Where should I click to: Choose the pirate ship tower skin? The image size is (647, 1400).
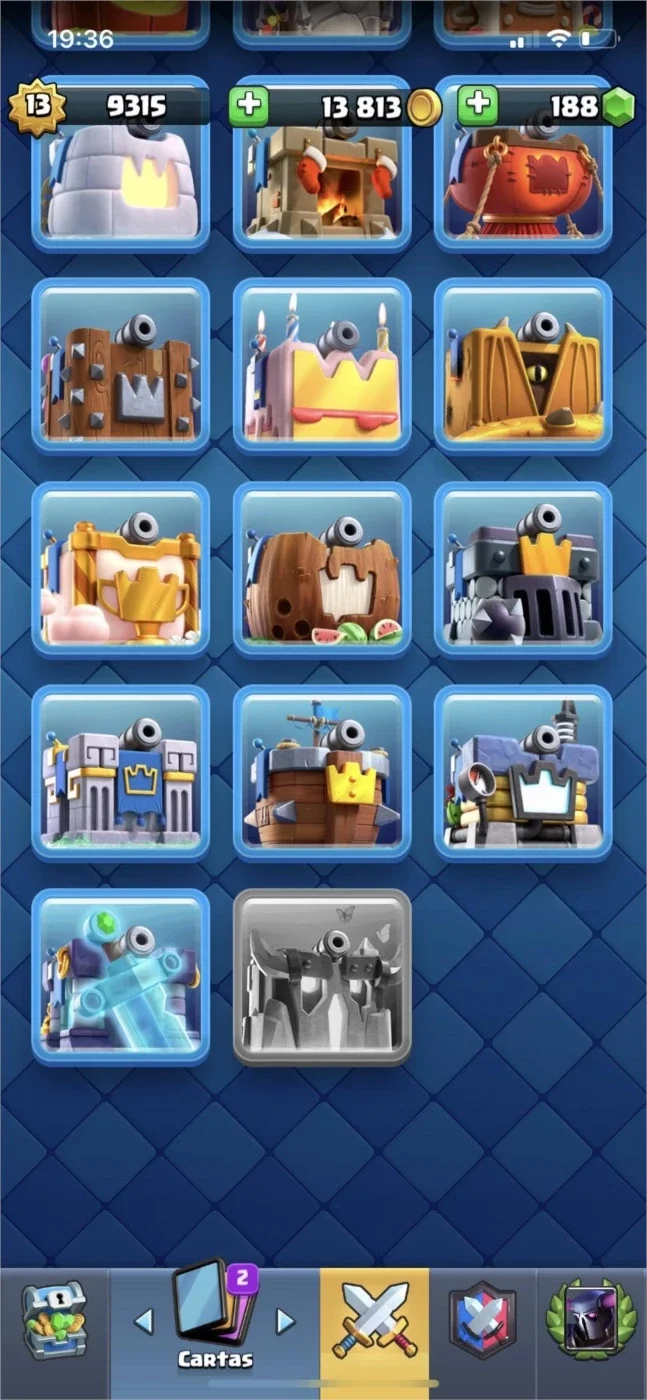tap(322, 773)
